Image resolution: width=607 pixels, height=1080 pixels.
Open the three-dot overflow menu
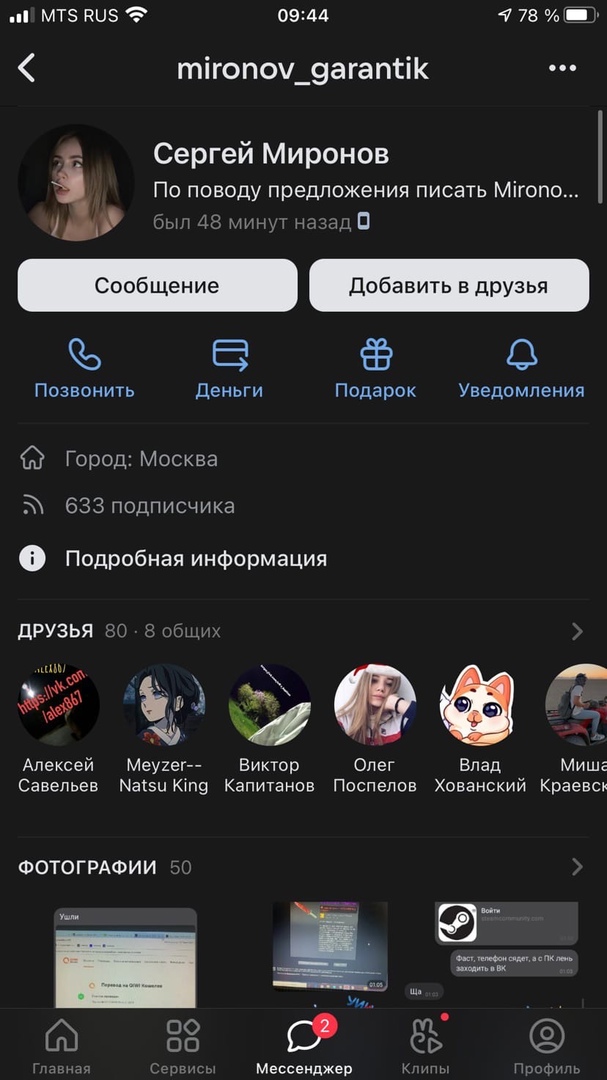click(563, 68)
